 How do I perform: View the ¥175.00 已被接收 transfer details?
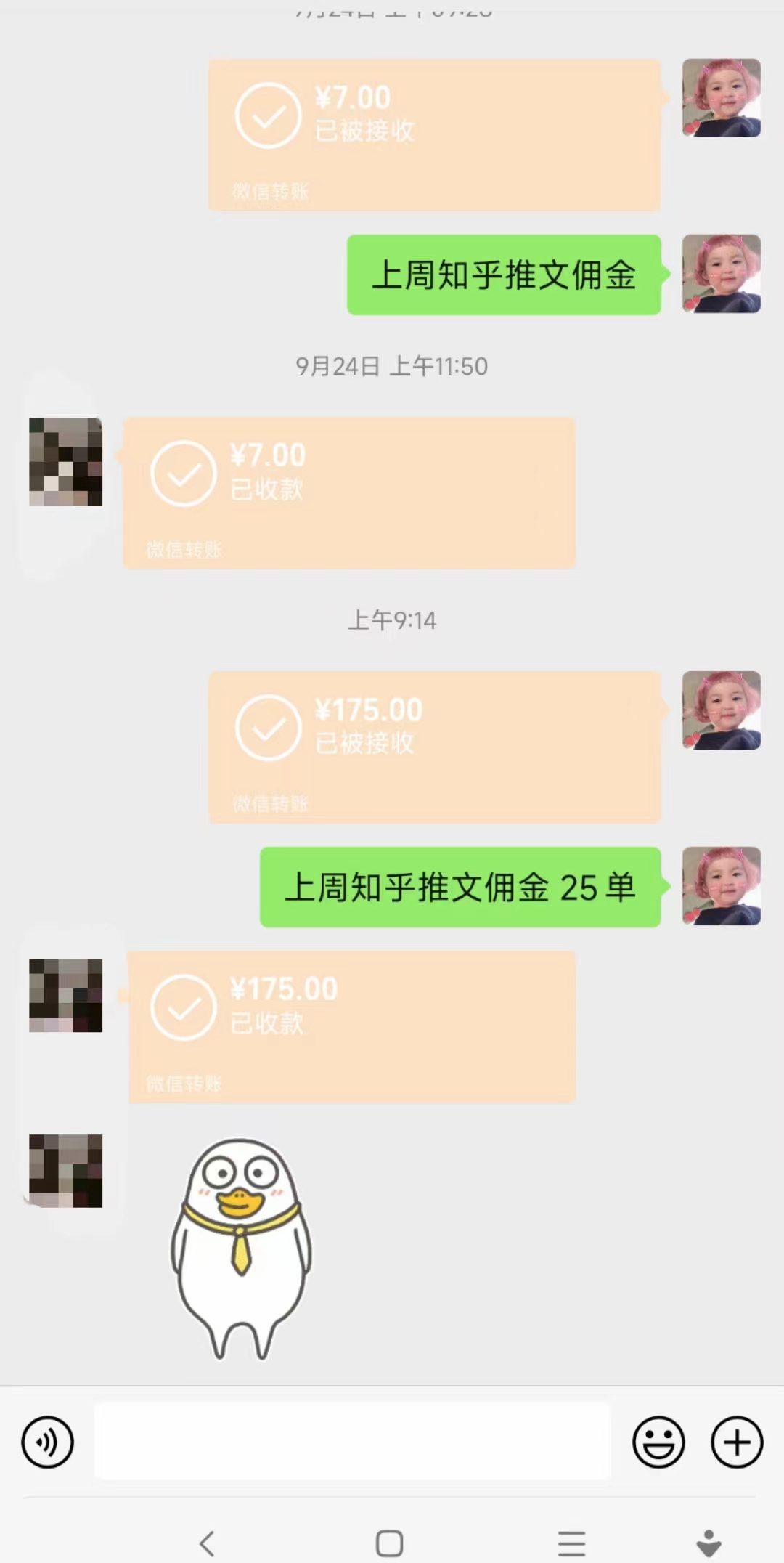434,747
